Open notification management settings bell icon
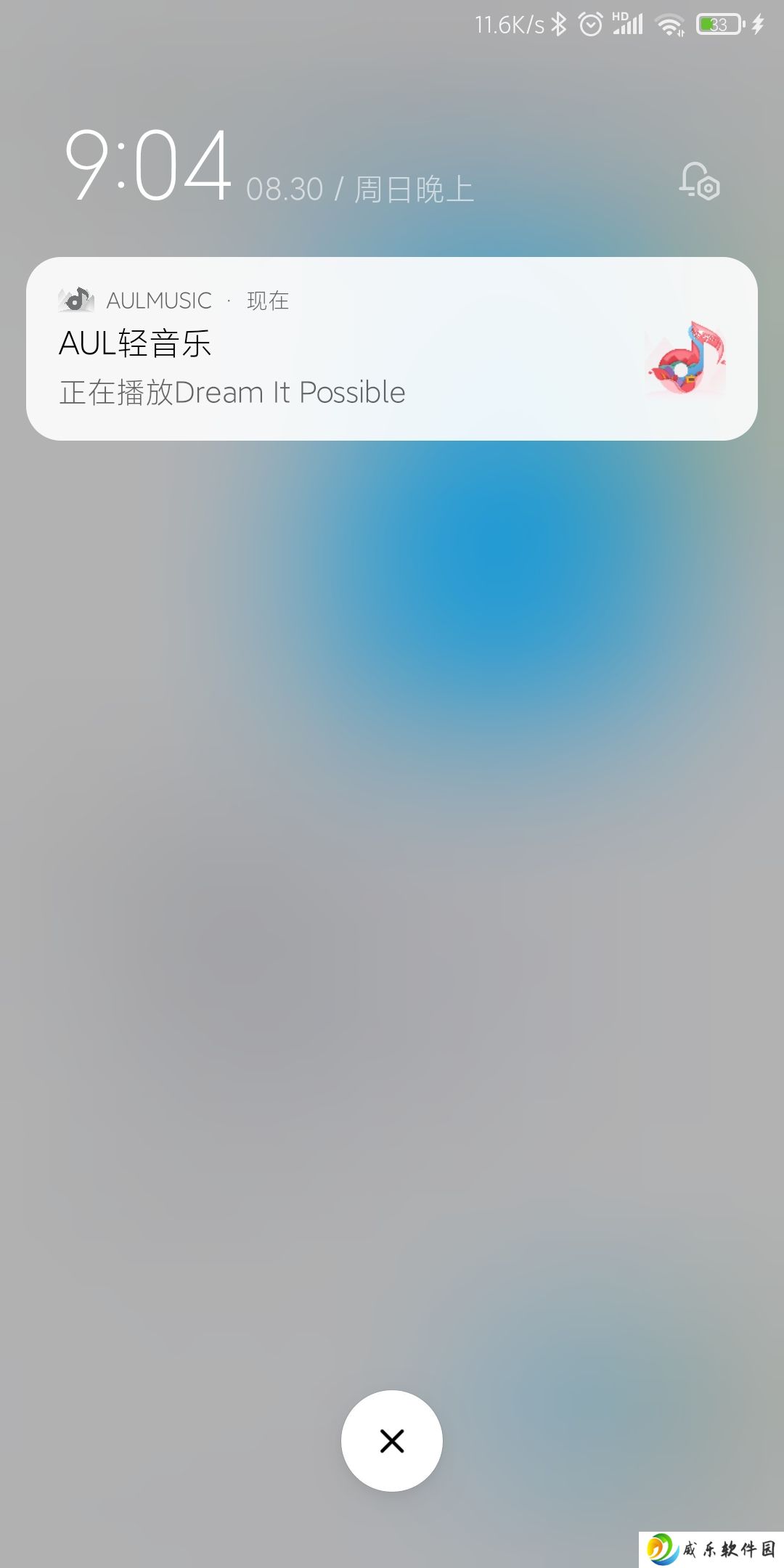The width and height of the screenshot is (784, 1568). pos(699,181)
